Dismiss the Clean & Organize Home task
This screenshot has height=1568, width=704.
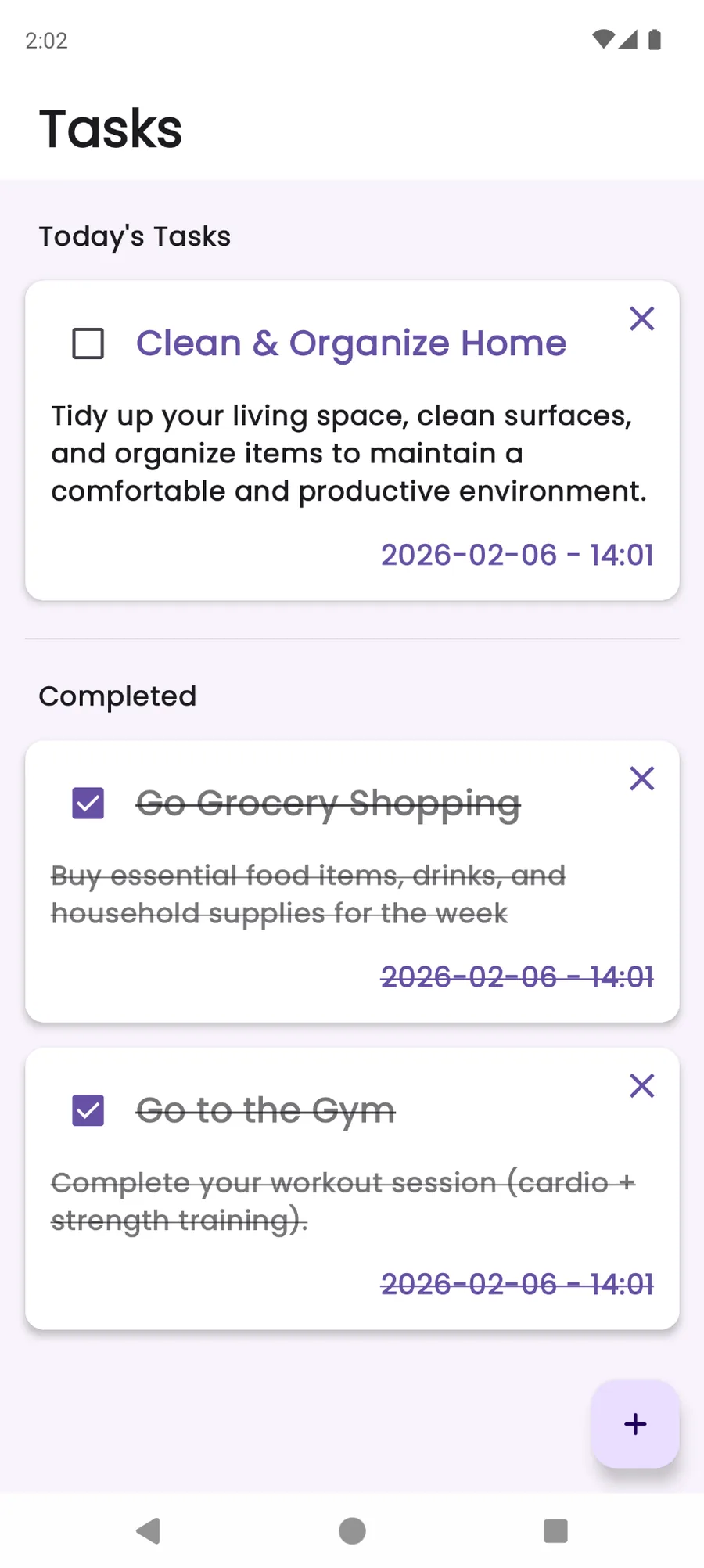click(x=641, y=318)
